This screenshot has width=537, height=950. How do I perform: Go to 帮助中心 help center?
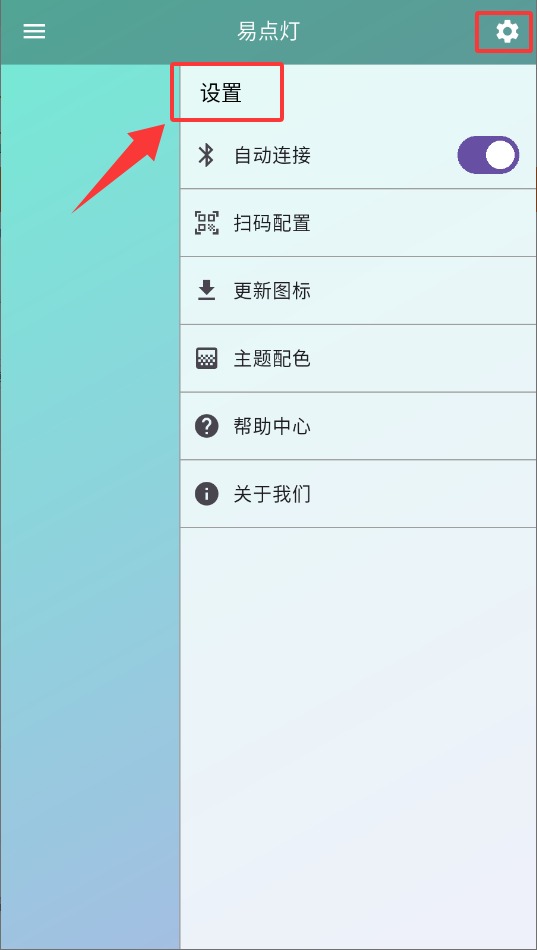(359, 427)
